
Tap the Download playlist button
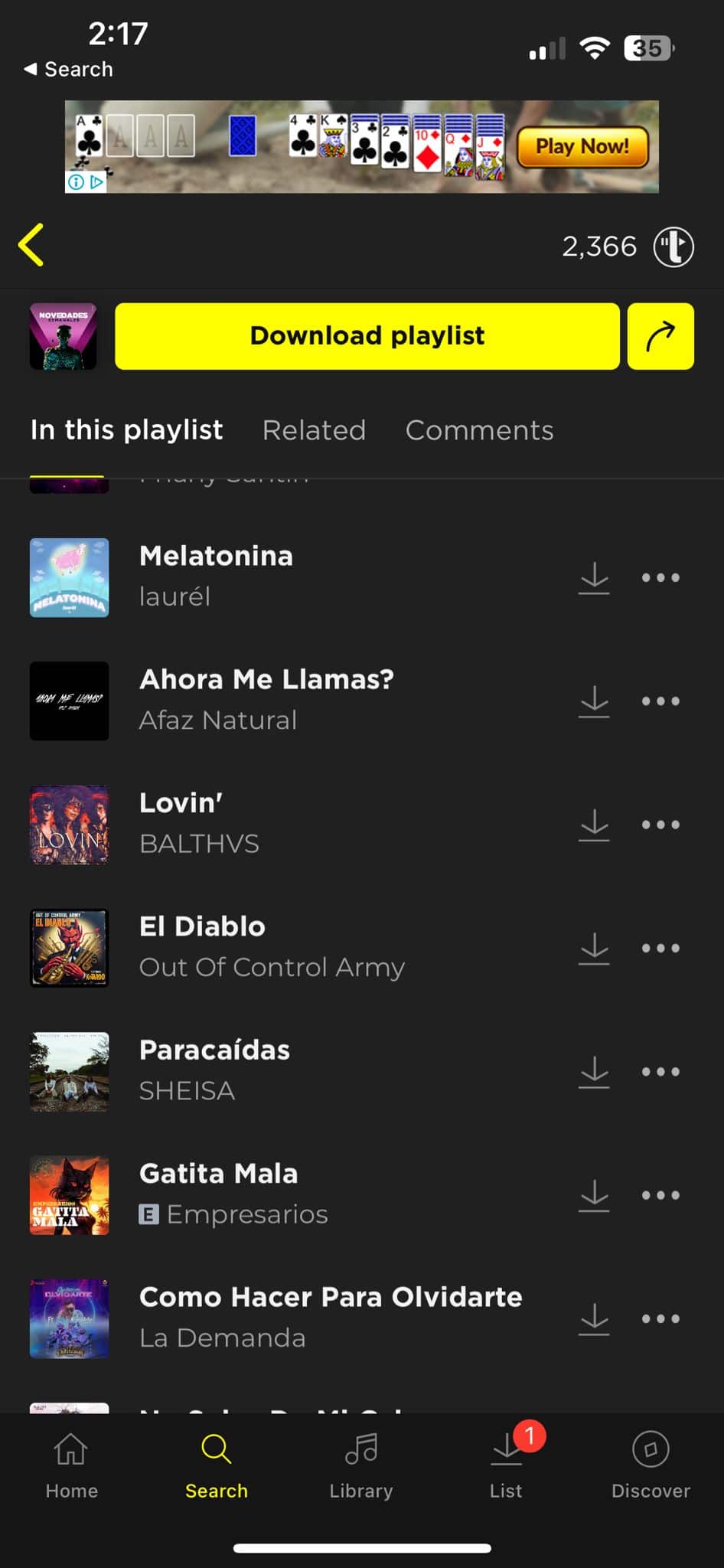tap(367, 336)
